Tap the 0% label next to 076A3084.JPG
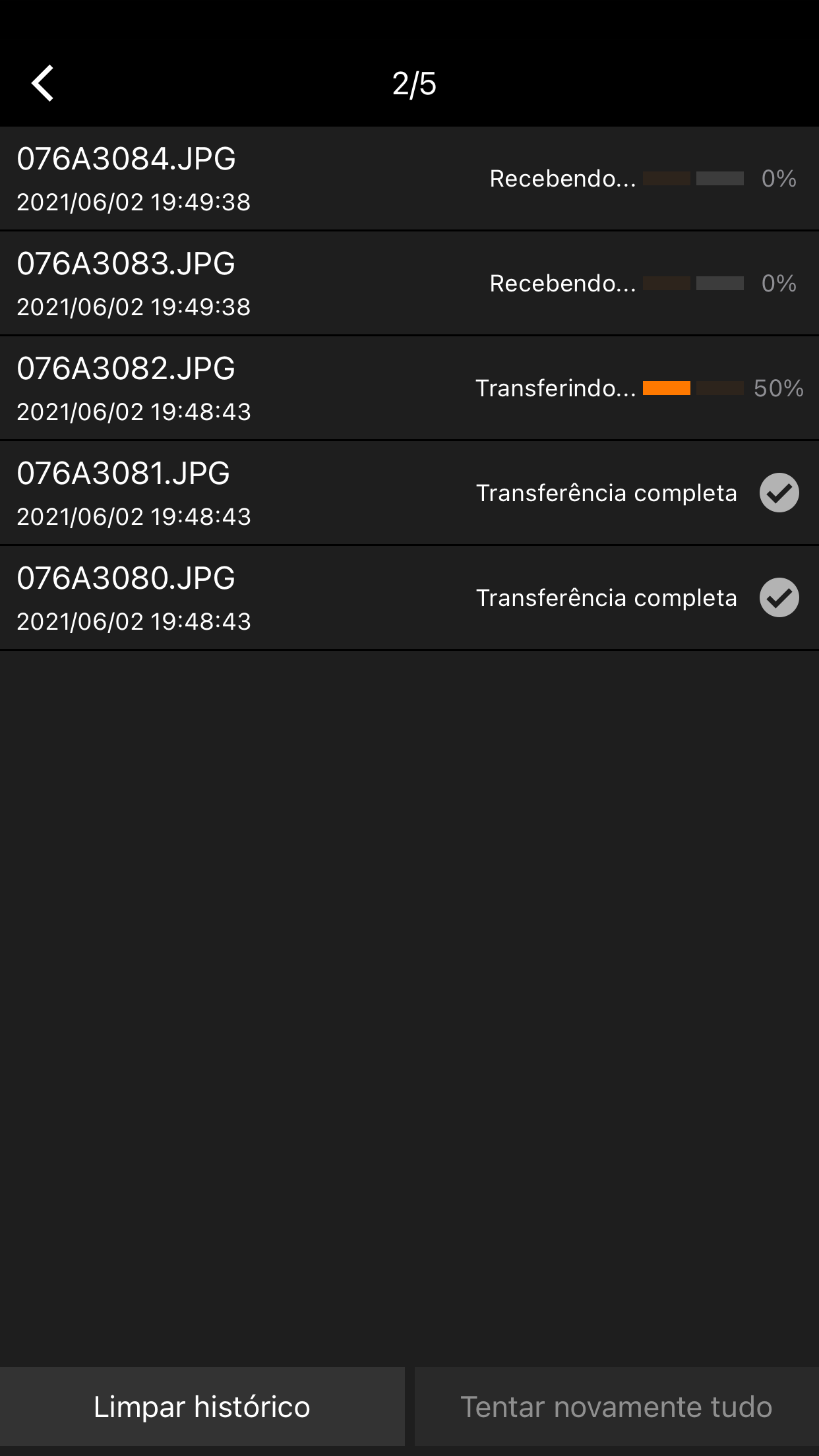The image size is (819, 1456). [778, 178]
